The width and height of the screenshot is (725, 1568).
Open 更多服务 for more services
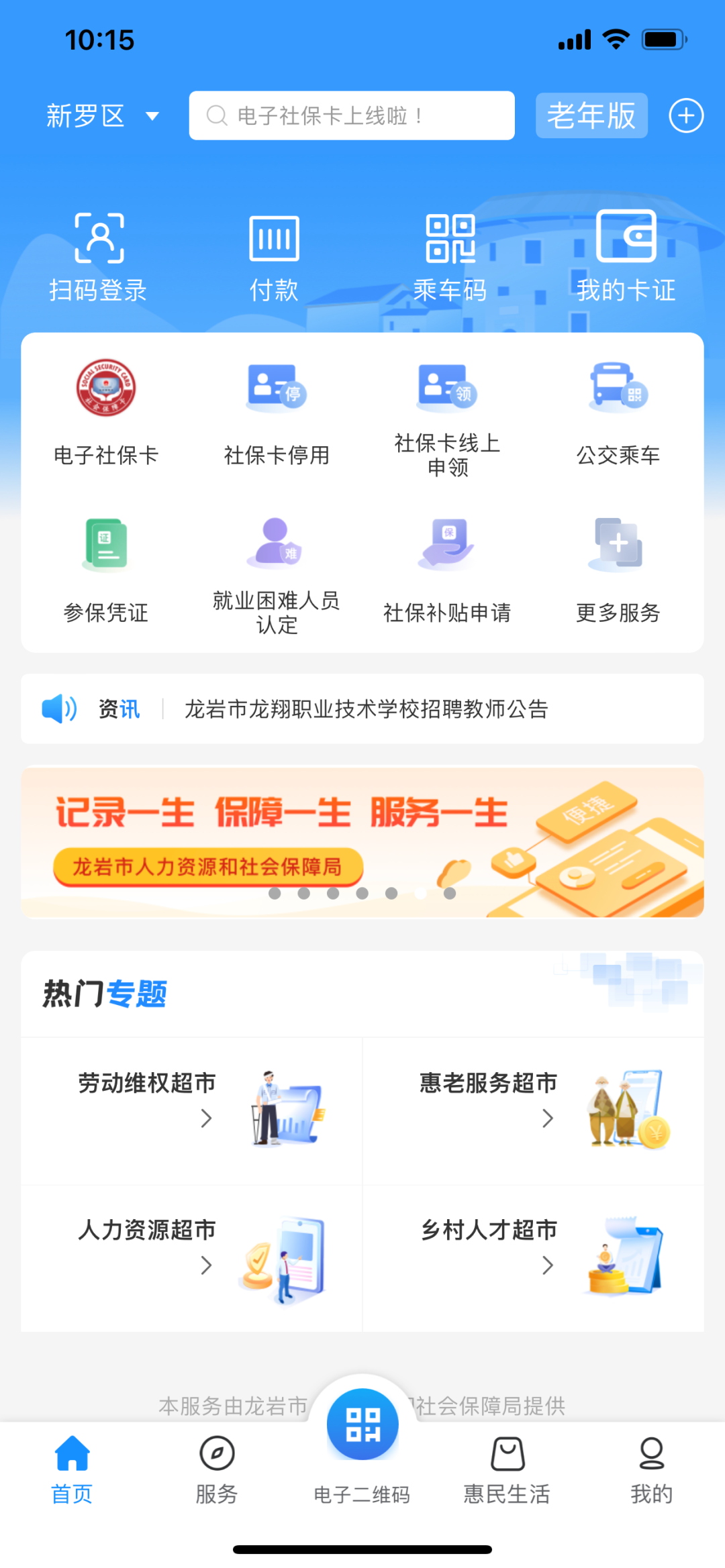click(x=618, y=567)
